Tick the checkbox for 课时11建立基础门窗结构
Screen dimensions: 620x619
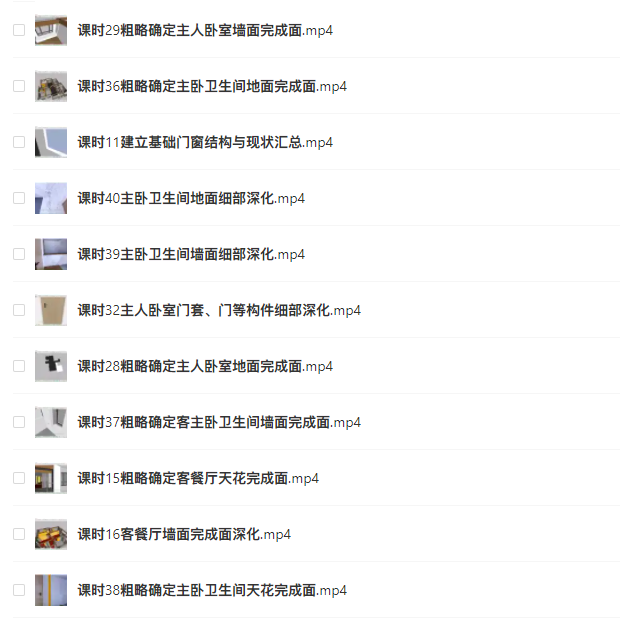coord(19,142)
